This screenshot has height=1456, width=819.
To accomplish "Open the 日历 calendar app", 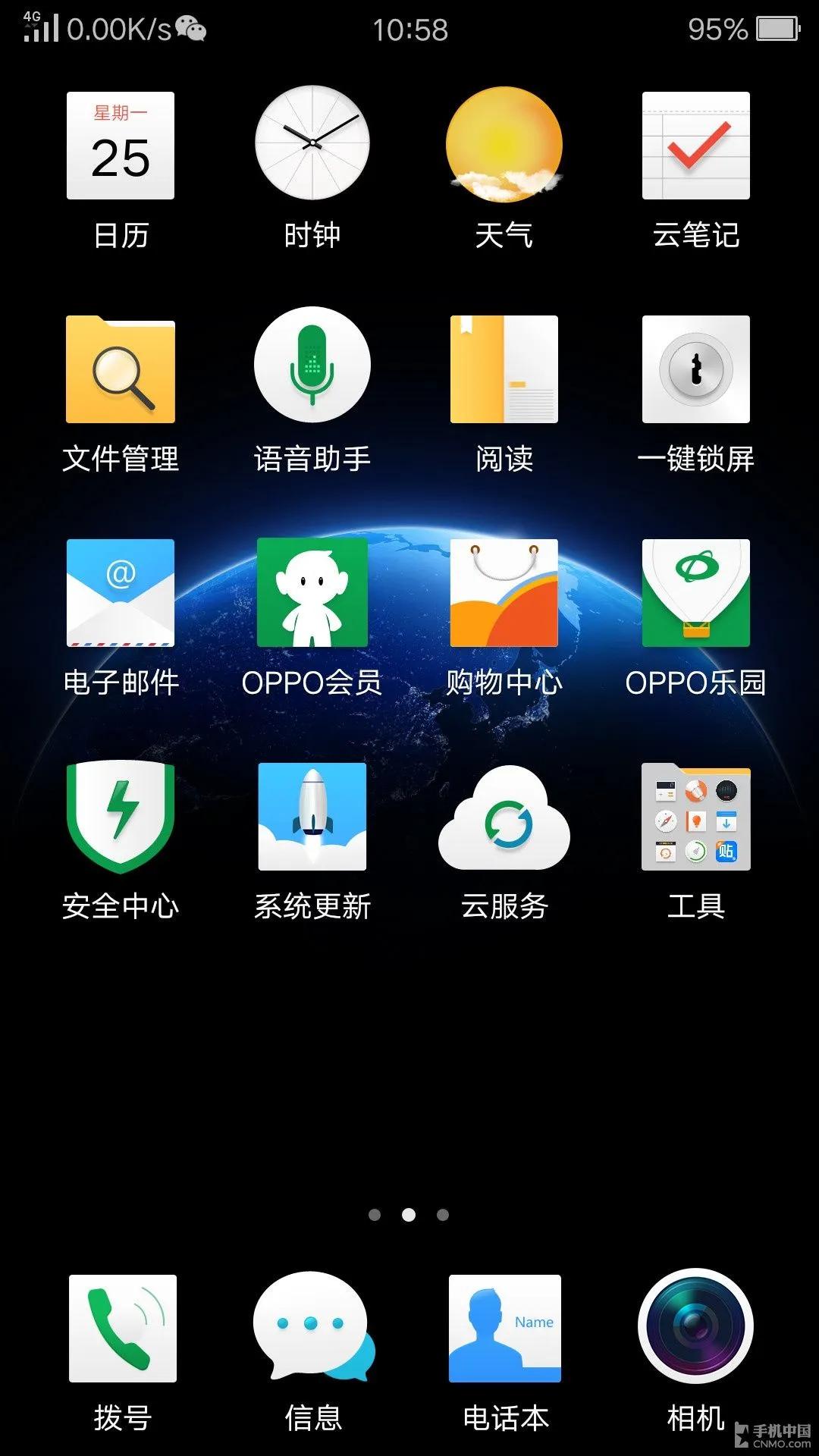I will click(121, 146).
